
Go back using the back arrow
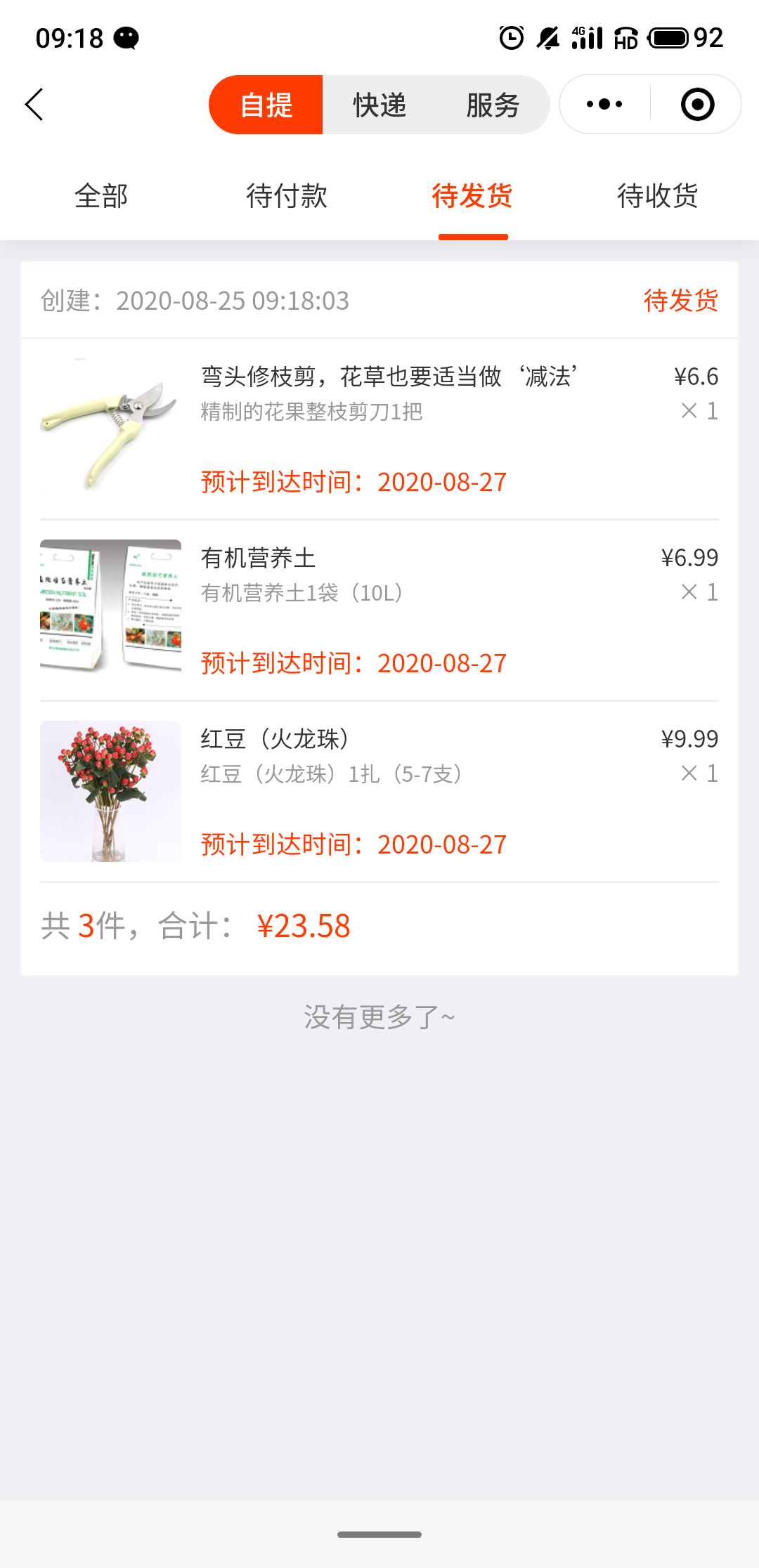[x=34, y=105]
